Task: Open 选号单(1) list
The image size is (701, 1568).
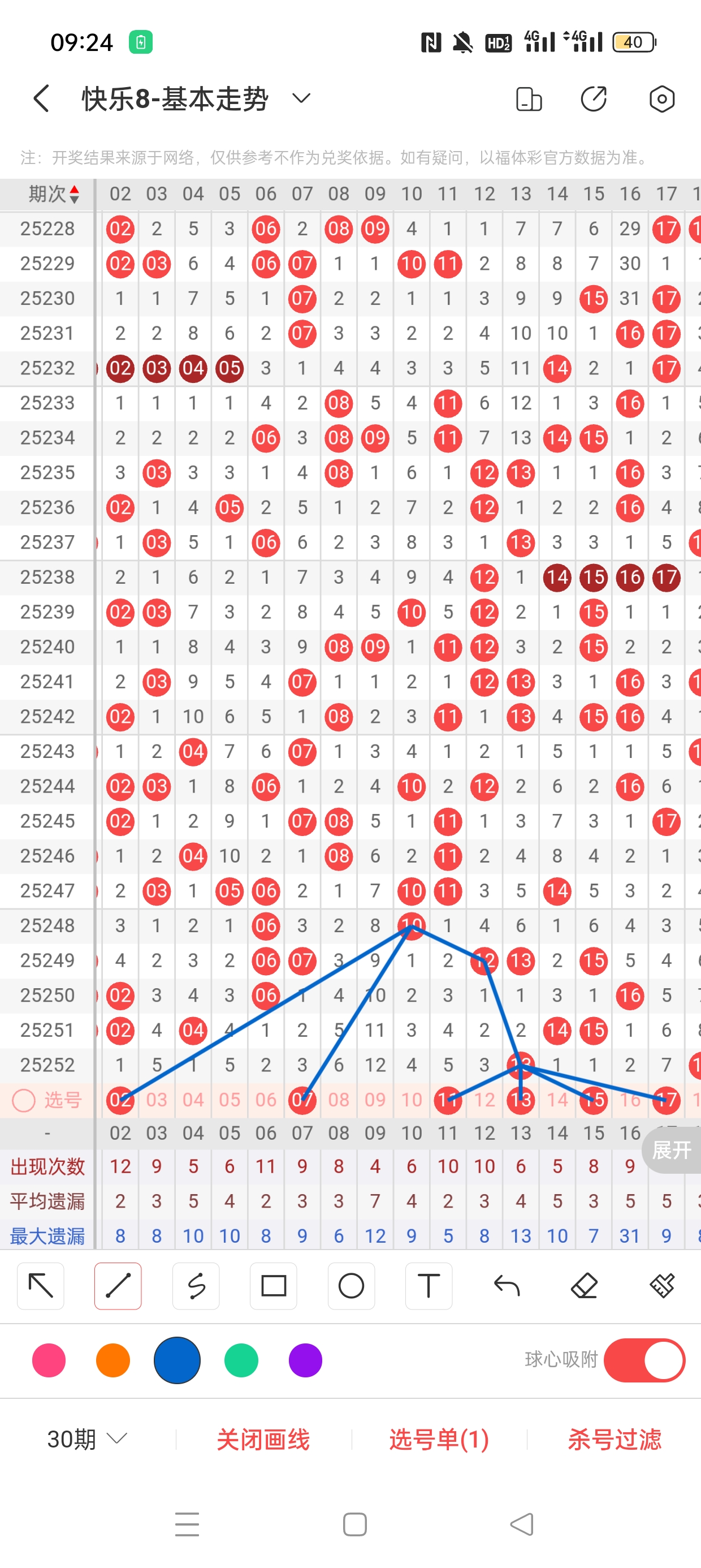Action: [x=439, y=1439]
